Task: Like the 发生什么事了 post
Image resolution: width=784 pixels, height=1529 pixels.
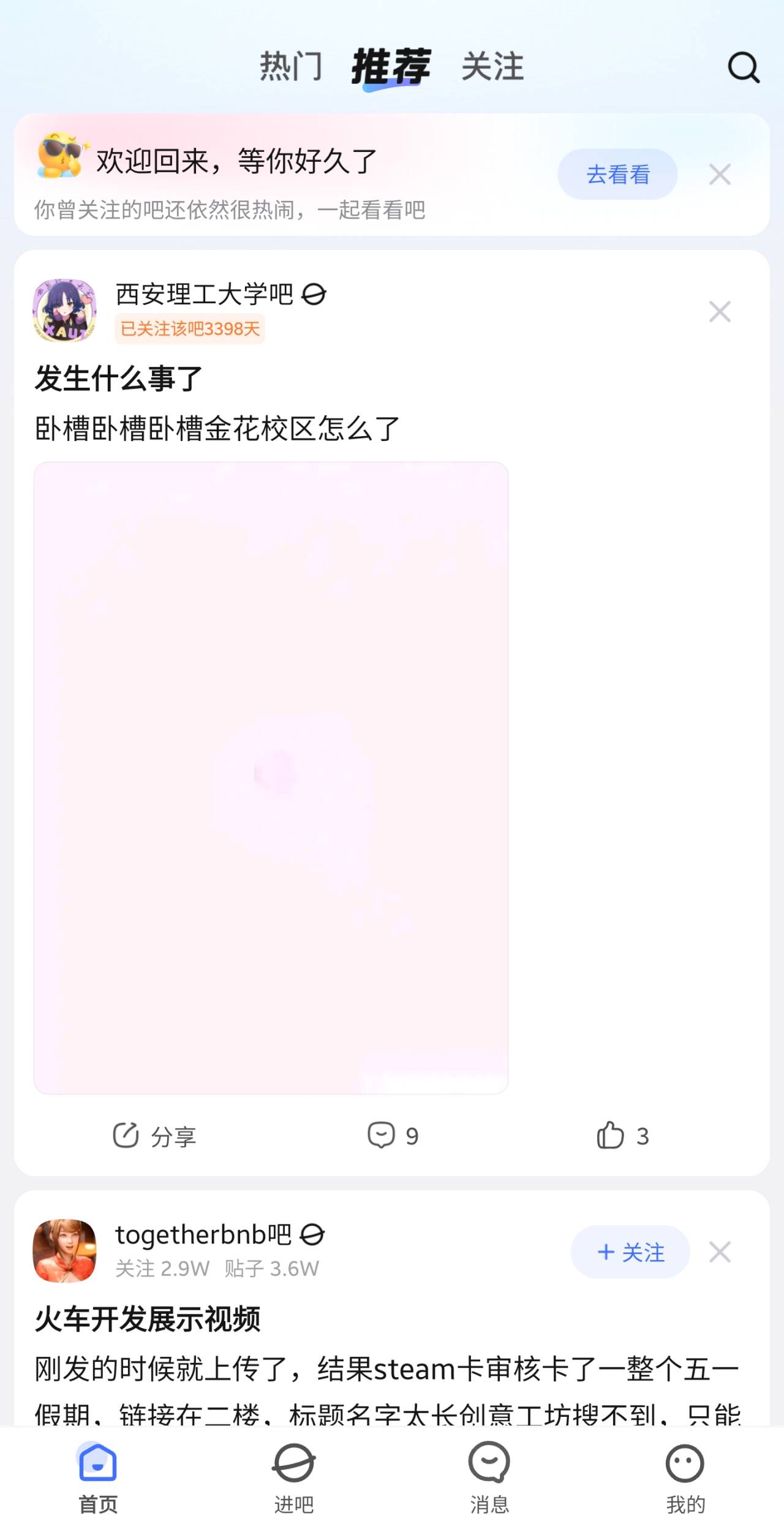Action: [x=623, y=1135]
